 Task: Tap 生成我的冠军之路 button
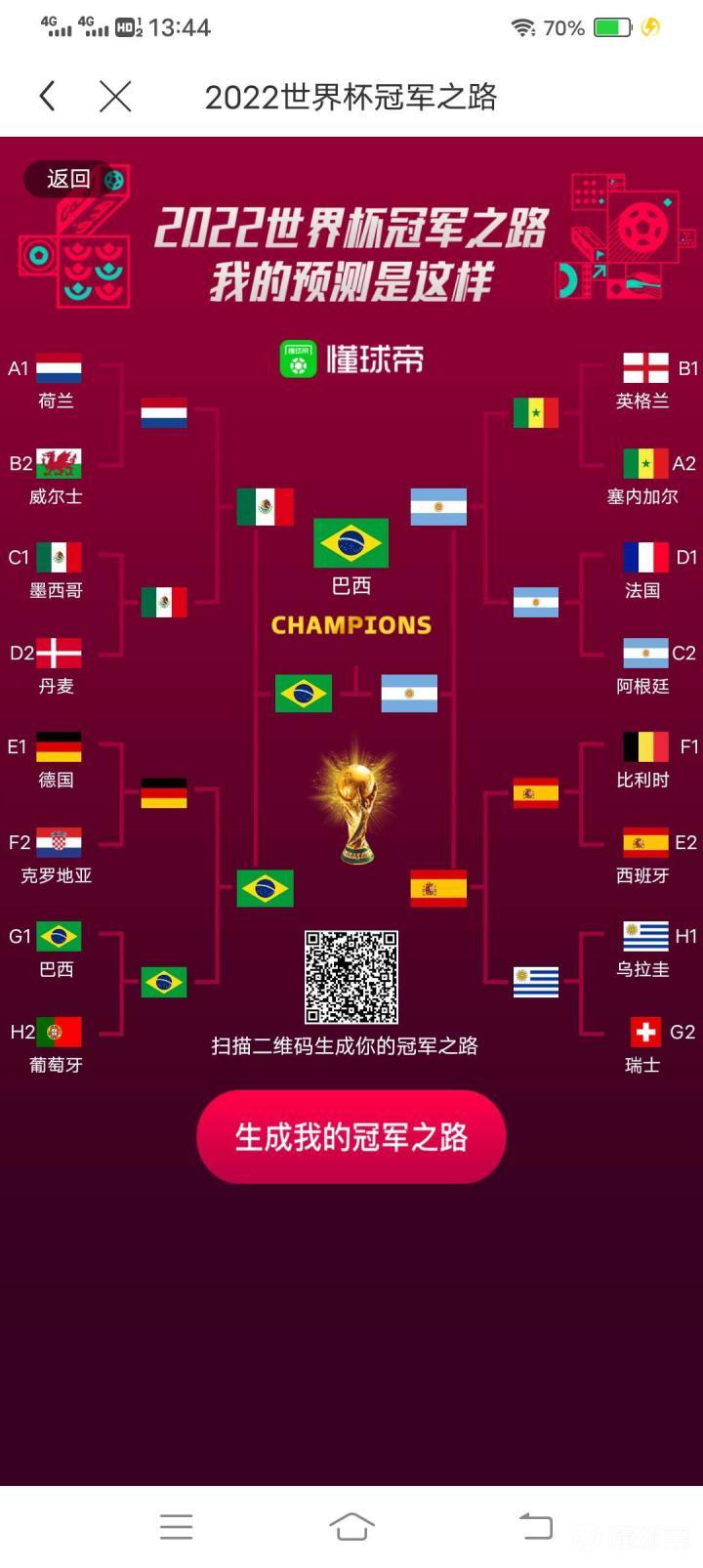click(351, 1136)
